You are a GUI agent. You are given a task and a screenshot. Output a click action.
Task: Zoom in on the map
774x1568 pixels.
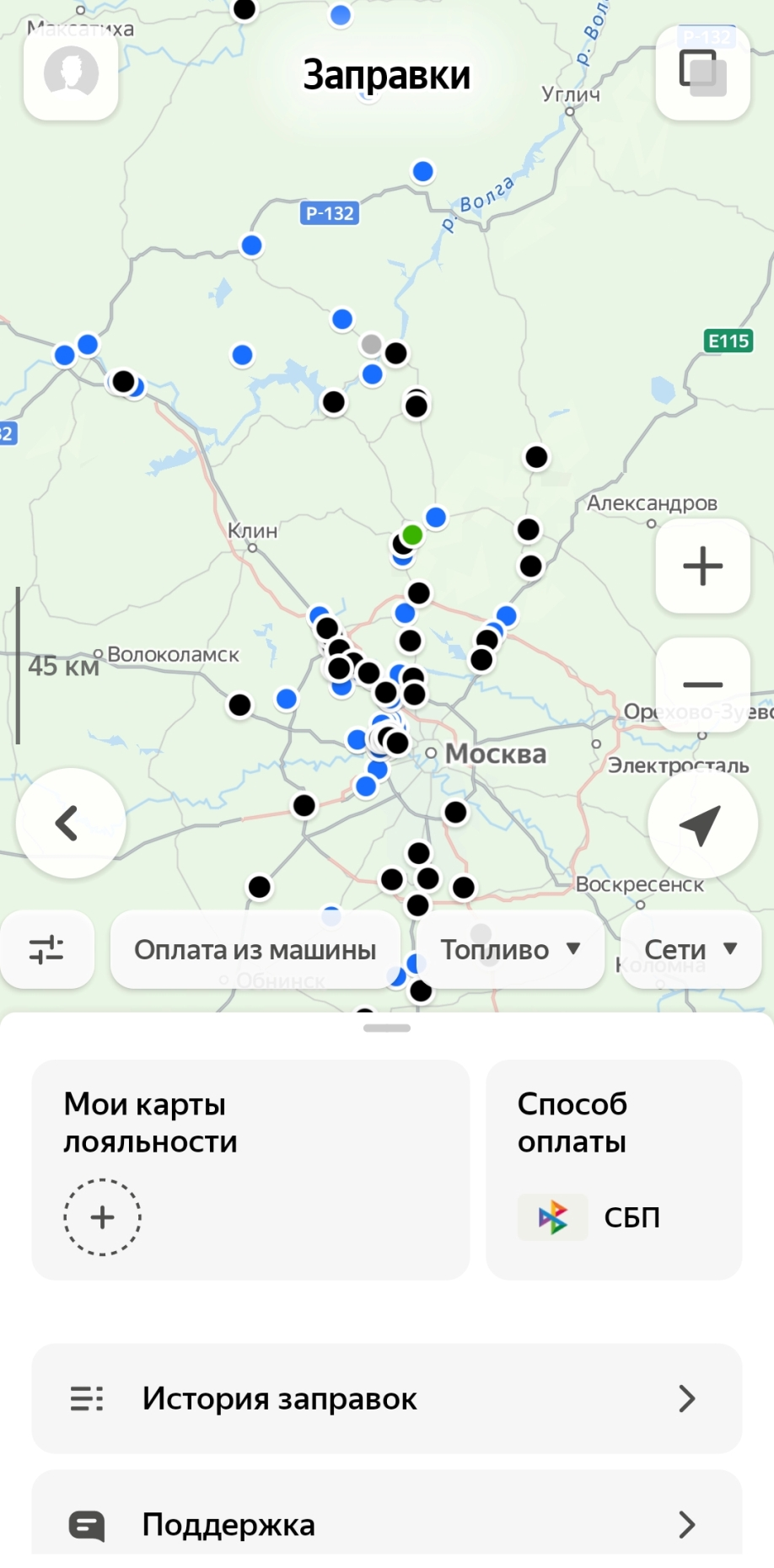[x=702, y=566]
